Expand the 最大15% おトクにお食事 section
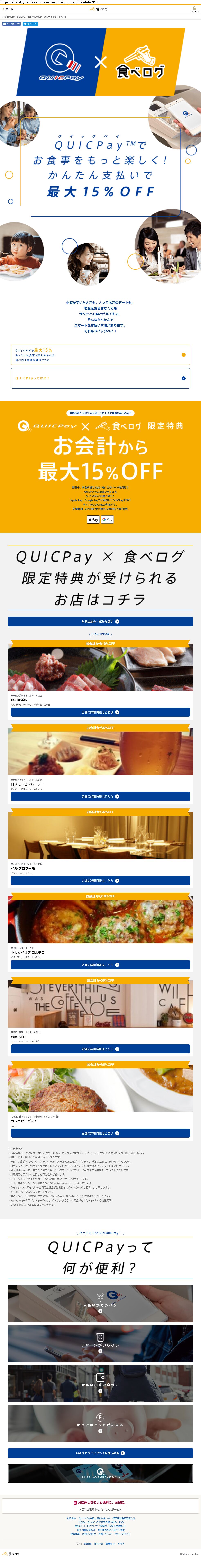The image size is (201, 1568). pos(100,355)
